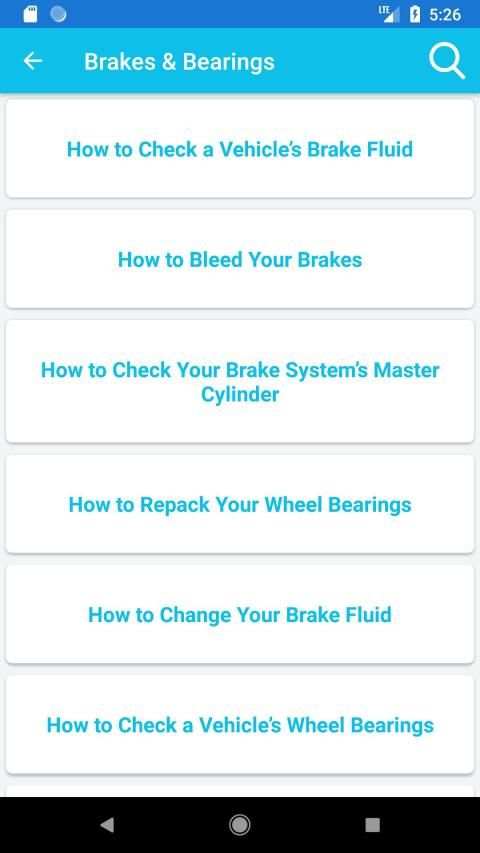Open the search magnifier icon

(446, 61)
